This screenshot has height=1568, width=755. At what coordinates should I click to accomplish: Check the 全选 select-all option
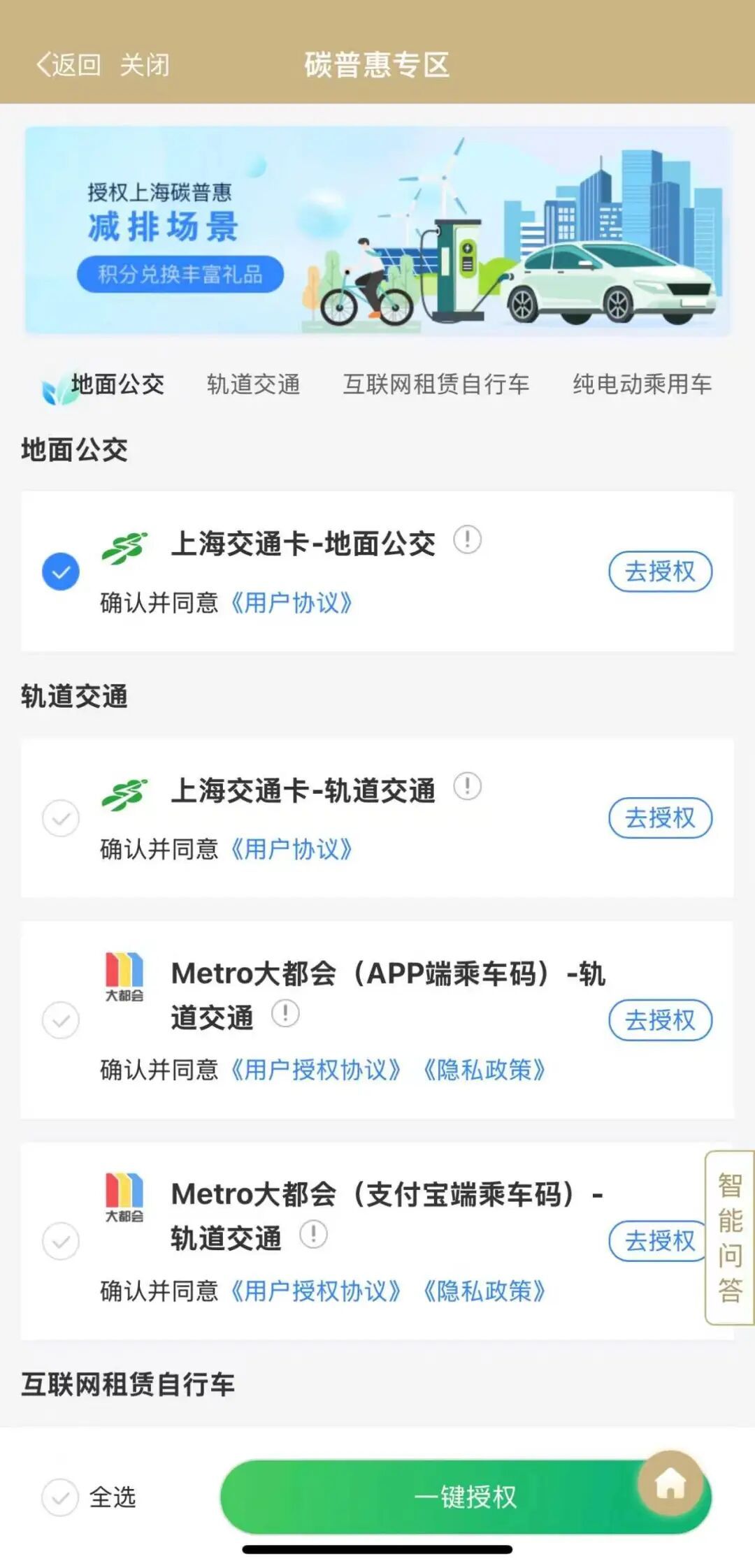88,1497
